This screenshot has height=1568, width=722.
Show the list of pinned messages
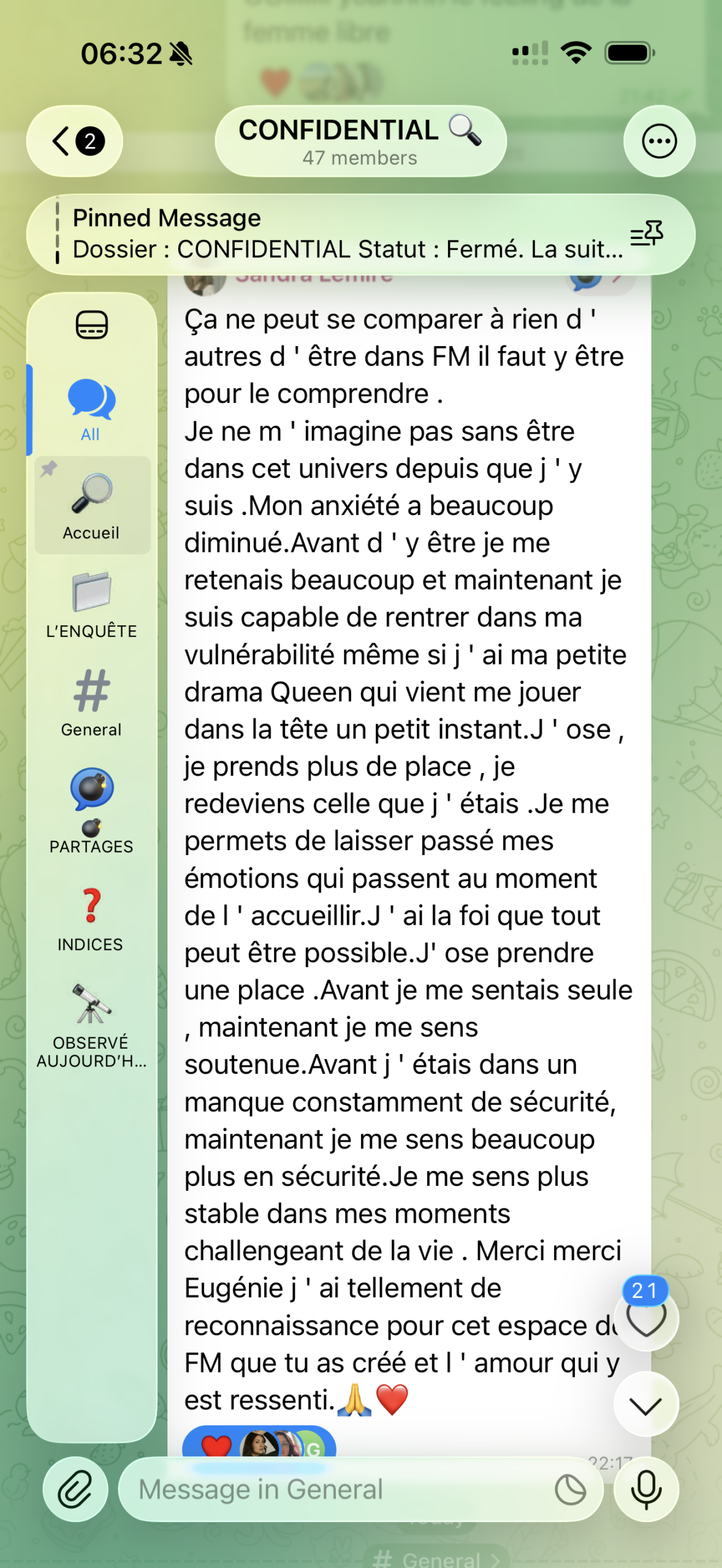tap(647, 234)
